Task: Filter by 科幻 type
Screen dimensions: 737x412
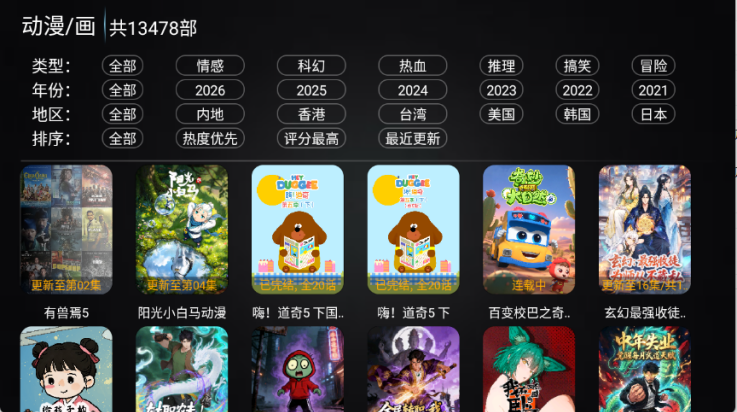Action: coord(311,66)
